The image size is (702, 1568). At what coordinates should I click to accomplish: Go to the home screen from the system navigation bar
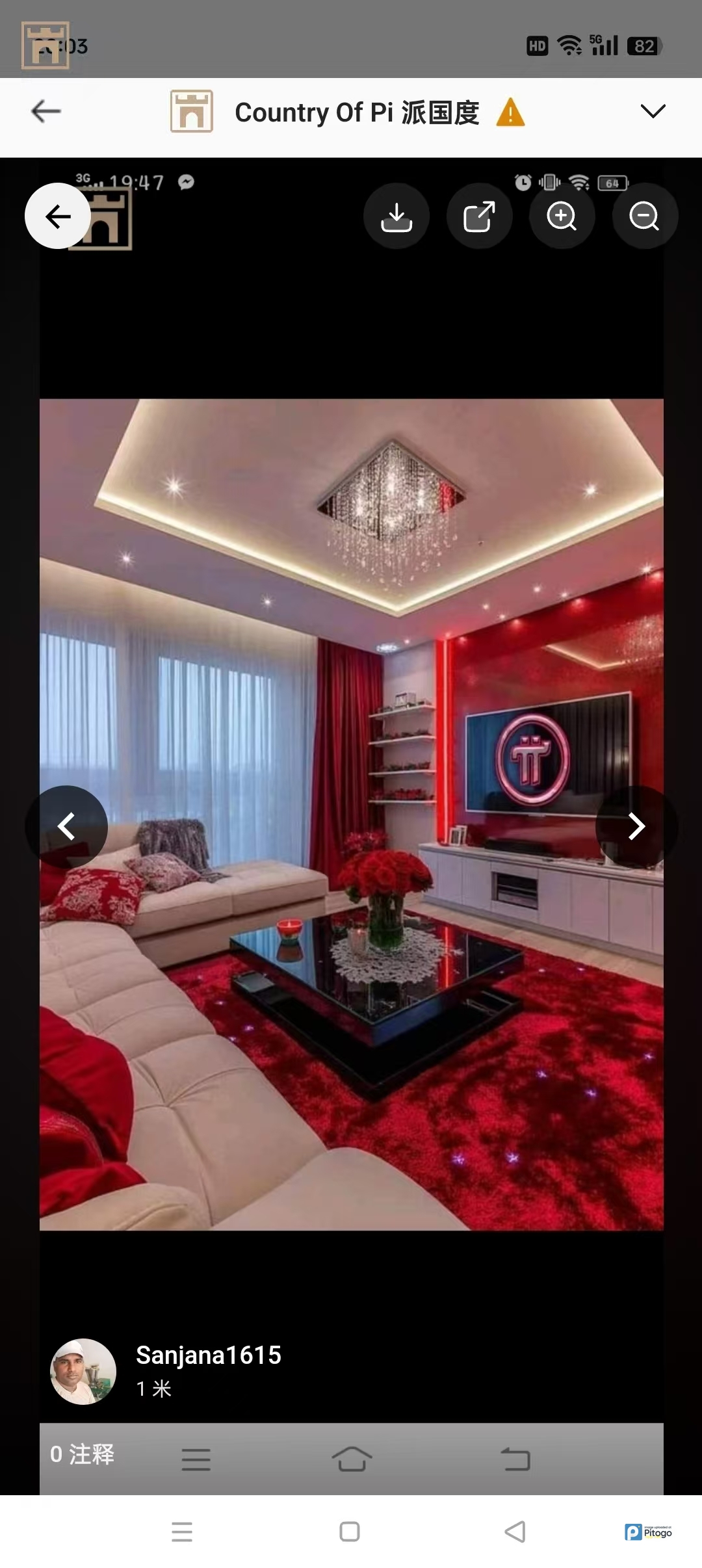tap(350, 1532)
